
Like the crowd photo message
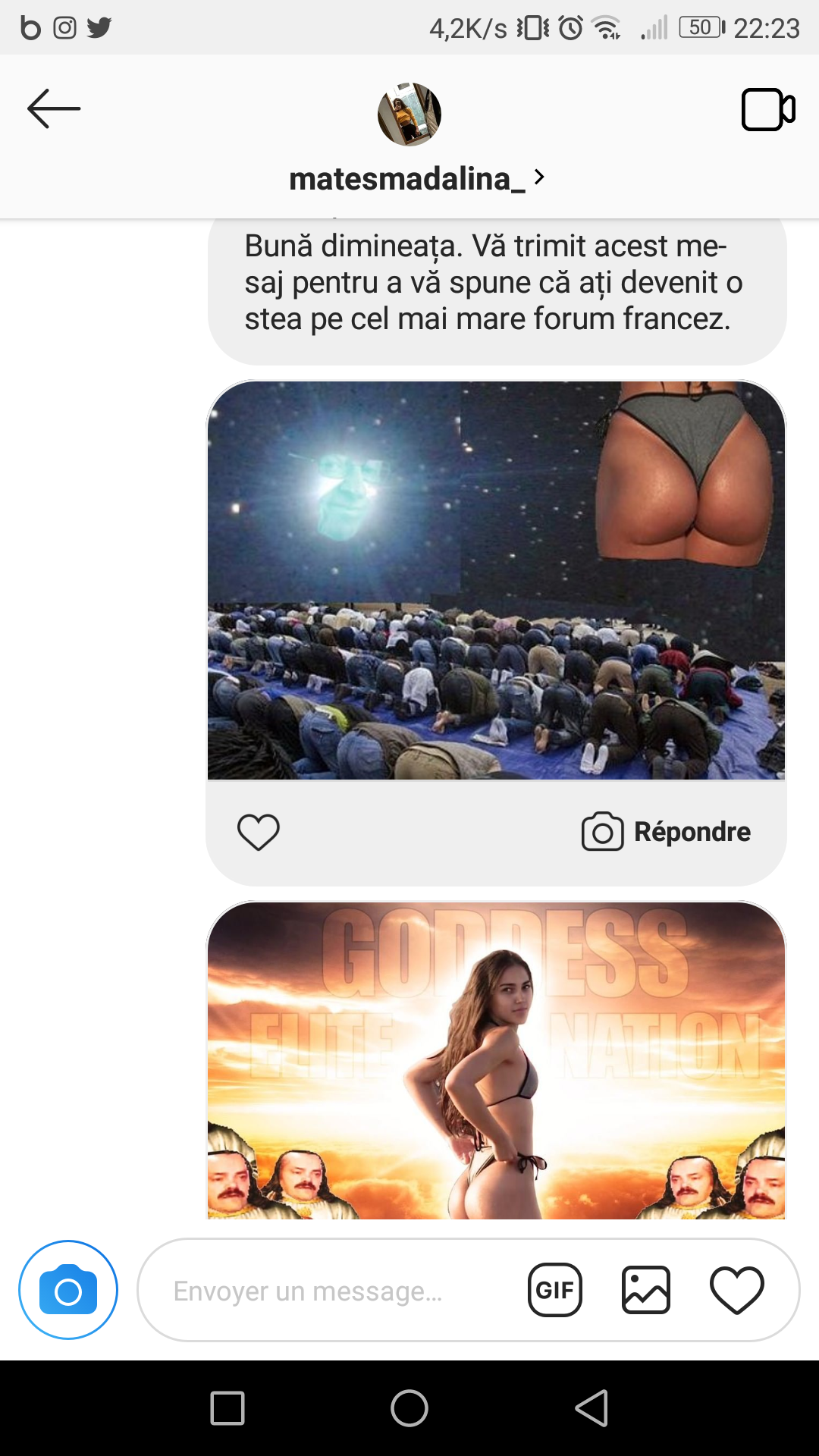click(x=259, y=832)
